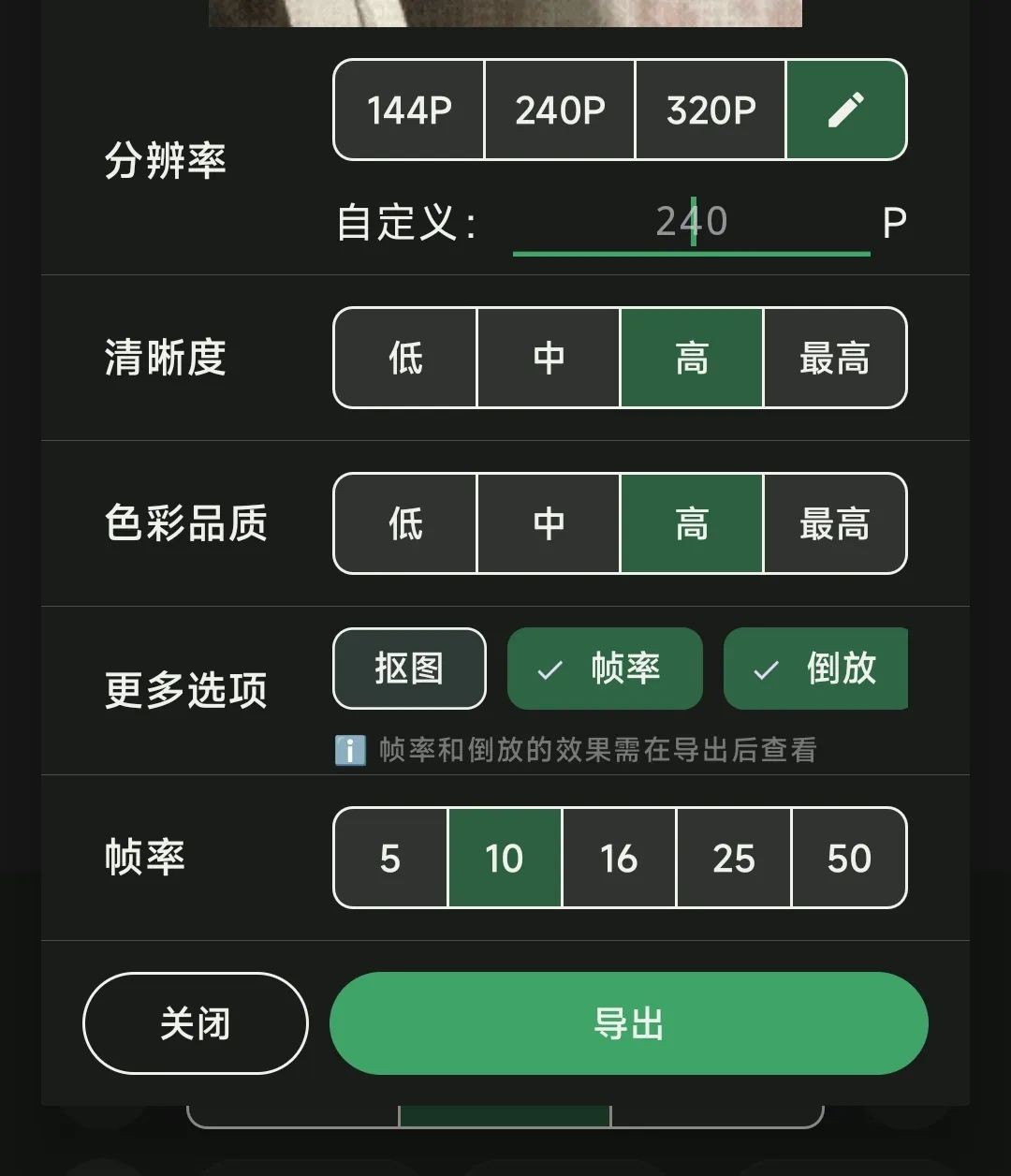Set 清晰度 to 最高
The height and width of the screenshot is (1176, 1011).
pyautogui.click(x=835, y=358)
